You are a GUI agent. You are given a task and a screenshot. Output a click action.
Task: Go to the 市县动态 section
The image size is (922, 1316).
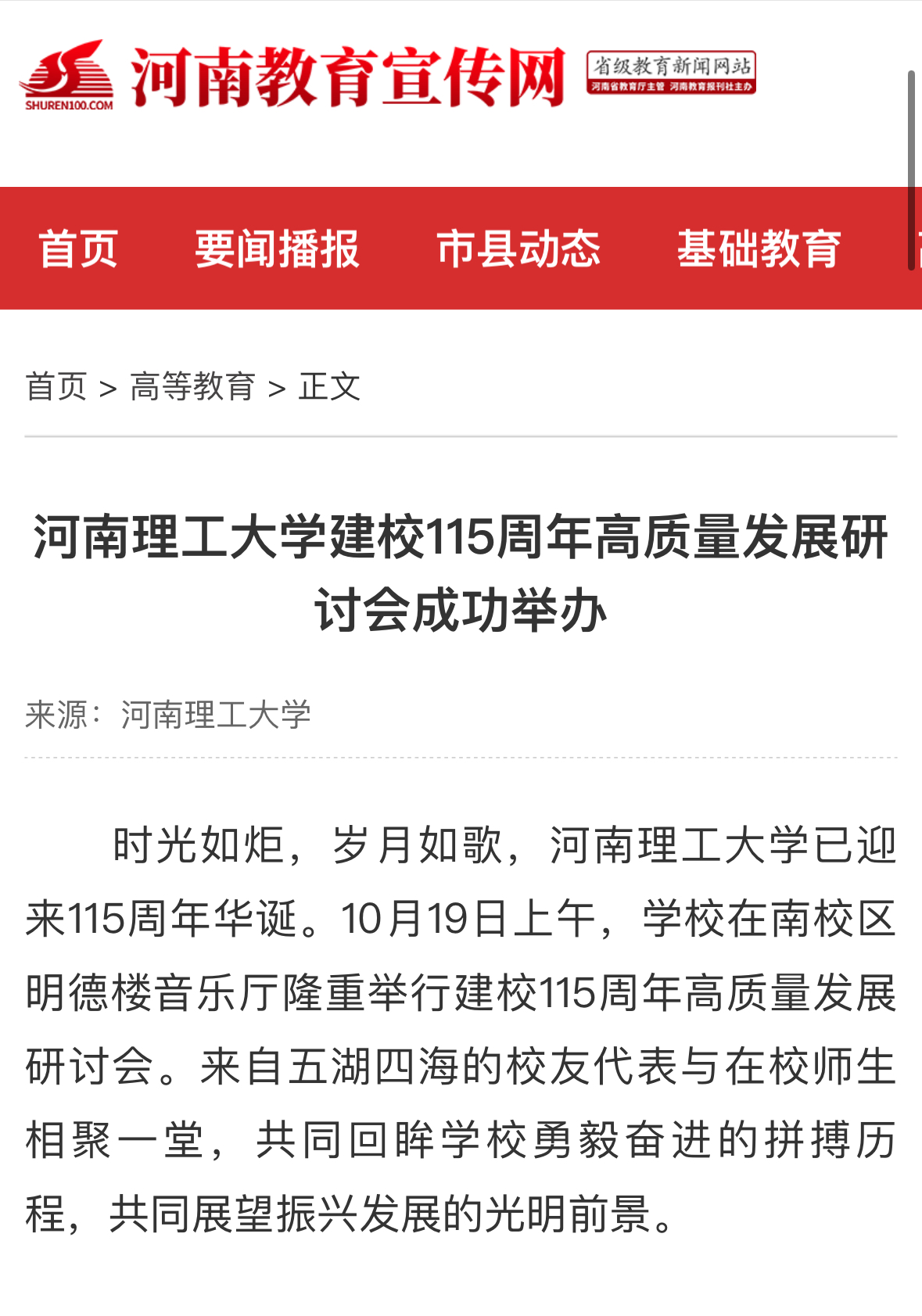[518, 249]
